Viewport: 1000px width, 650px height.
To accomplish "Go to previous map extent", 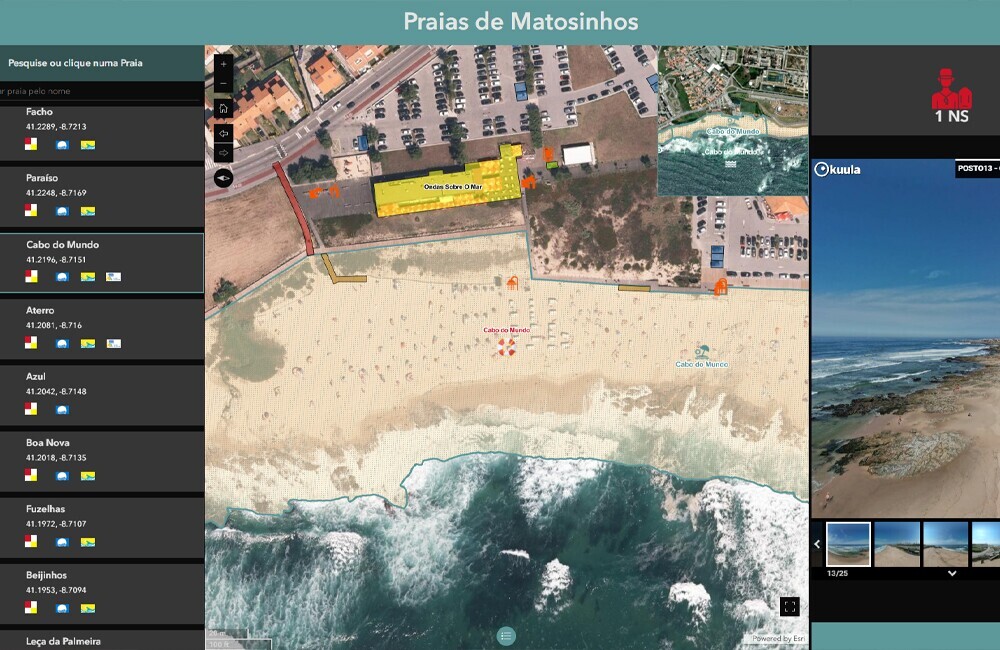I will [223, 132].
